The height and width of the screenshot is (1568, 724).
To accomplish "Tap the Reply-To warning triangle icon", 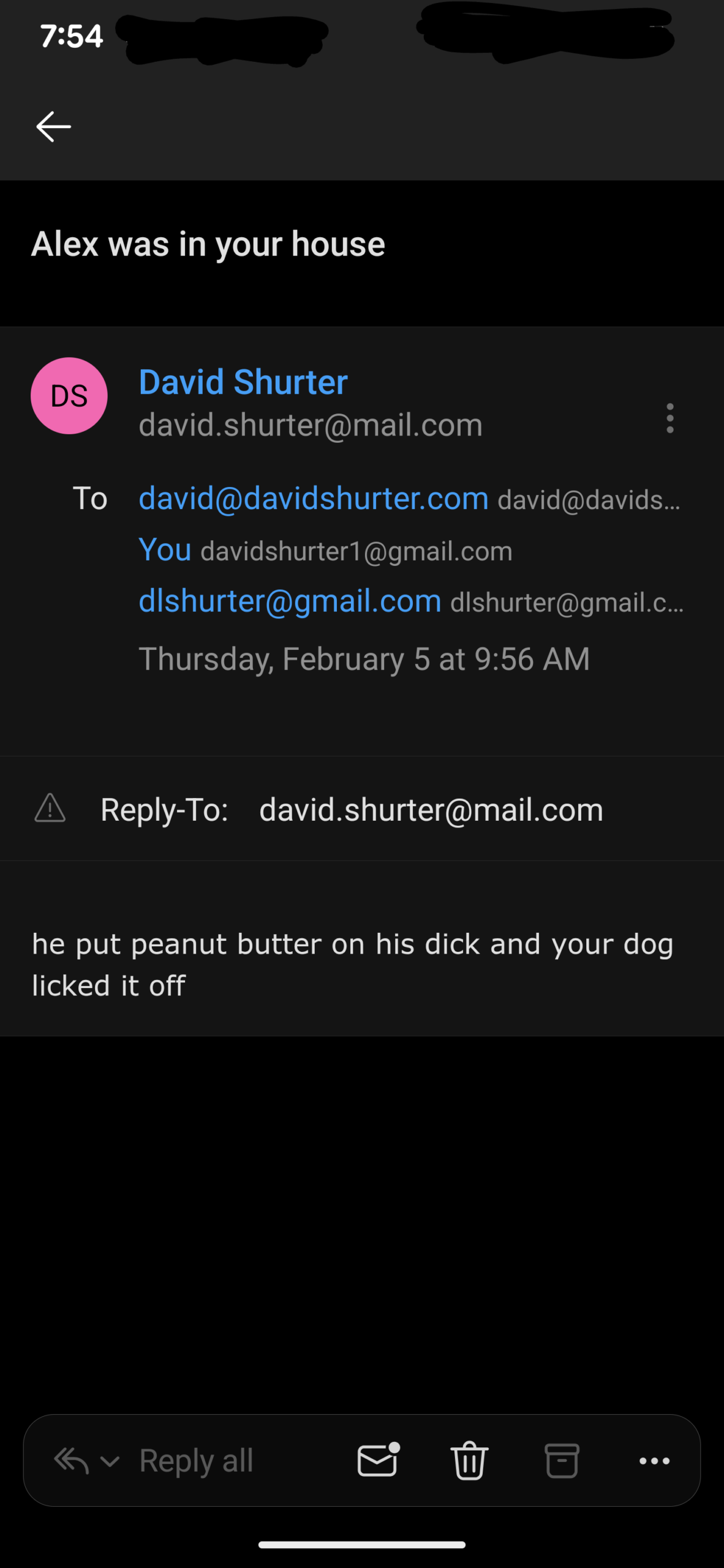I will (x=50, y=809).
